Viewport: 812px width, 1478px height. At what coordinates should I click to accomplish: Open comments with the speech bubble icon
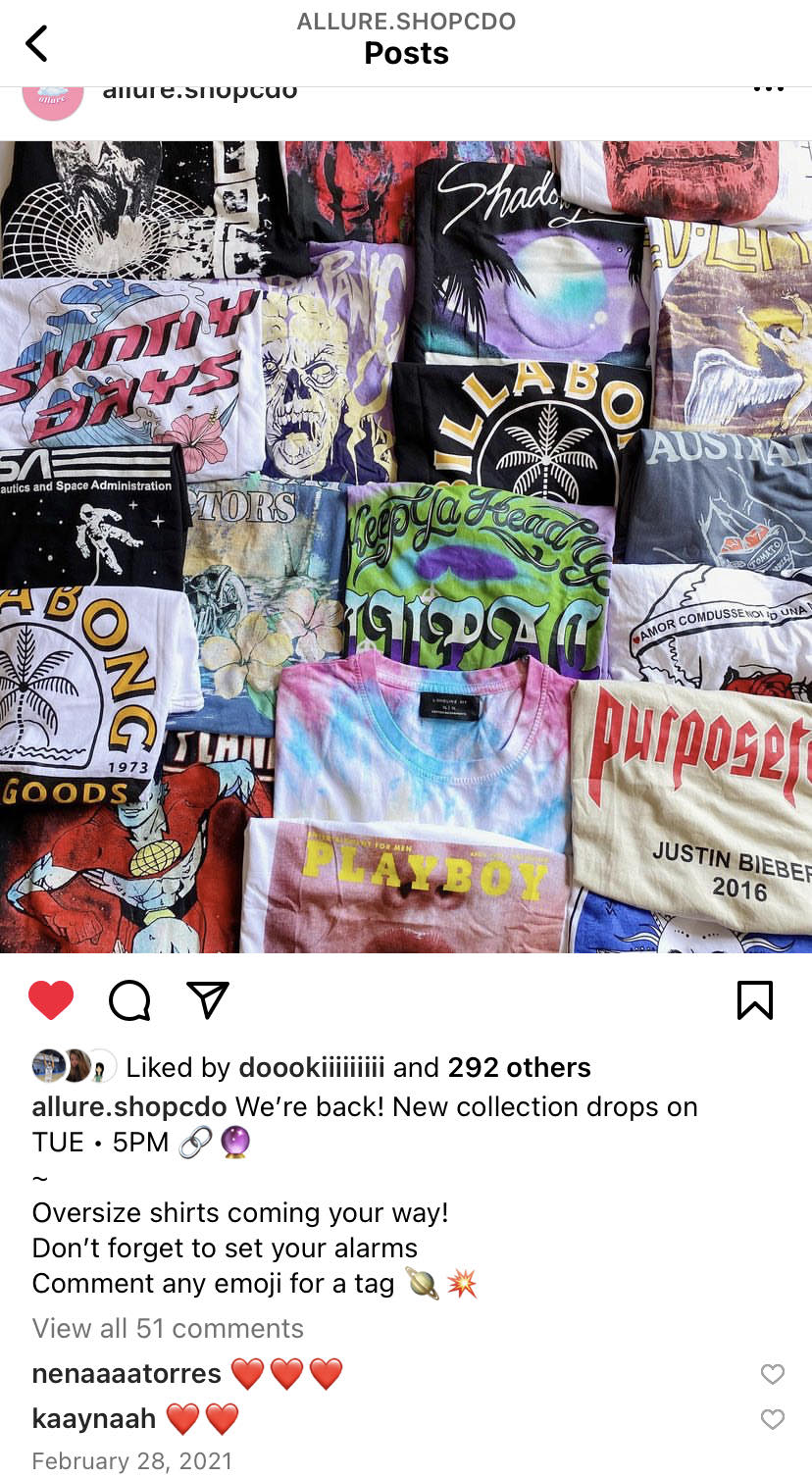[x=129, y=1000]
